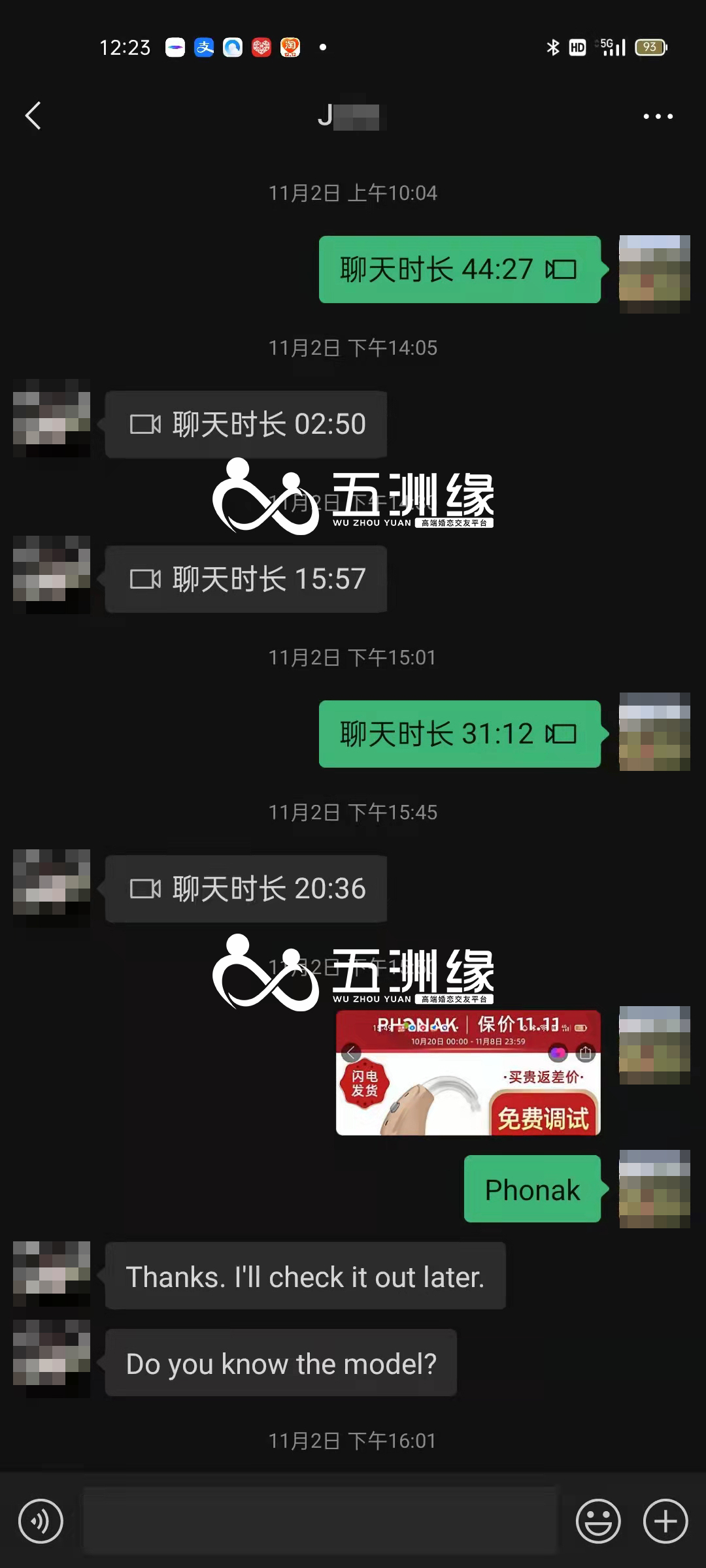This screenshot has height=1568, width=706.
Task: Tap the 20:36 video call record
Action: point(246,889)
